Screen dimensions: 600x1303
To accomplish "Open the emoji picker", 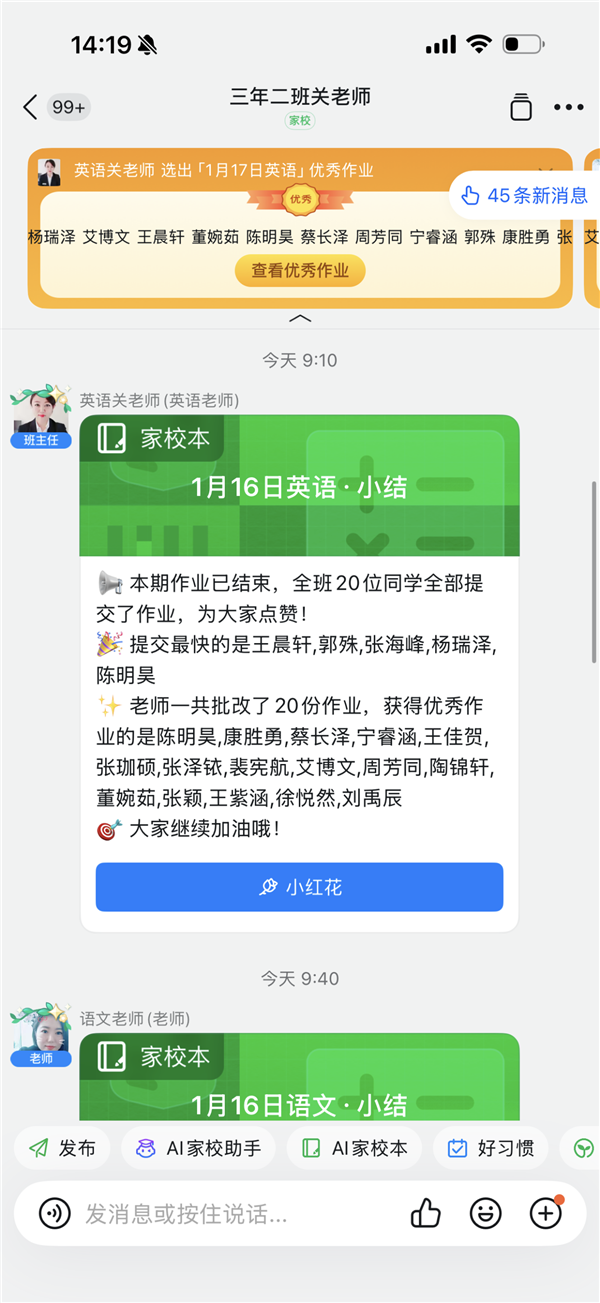I will point(486,1214).
